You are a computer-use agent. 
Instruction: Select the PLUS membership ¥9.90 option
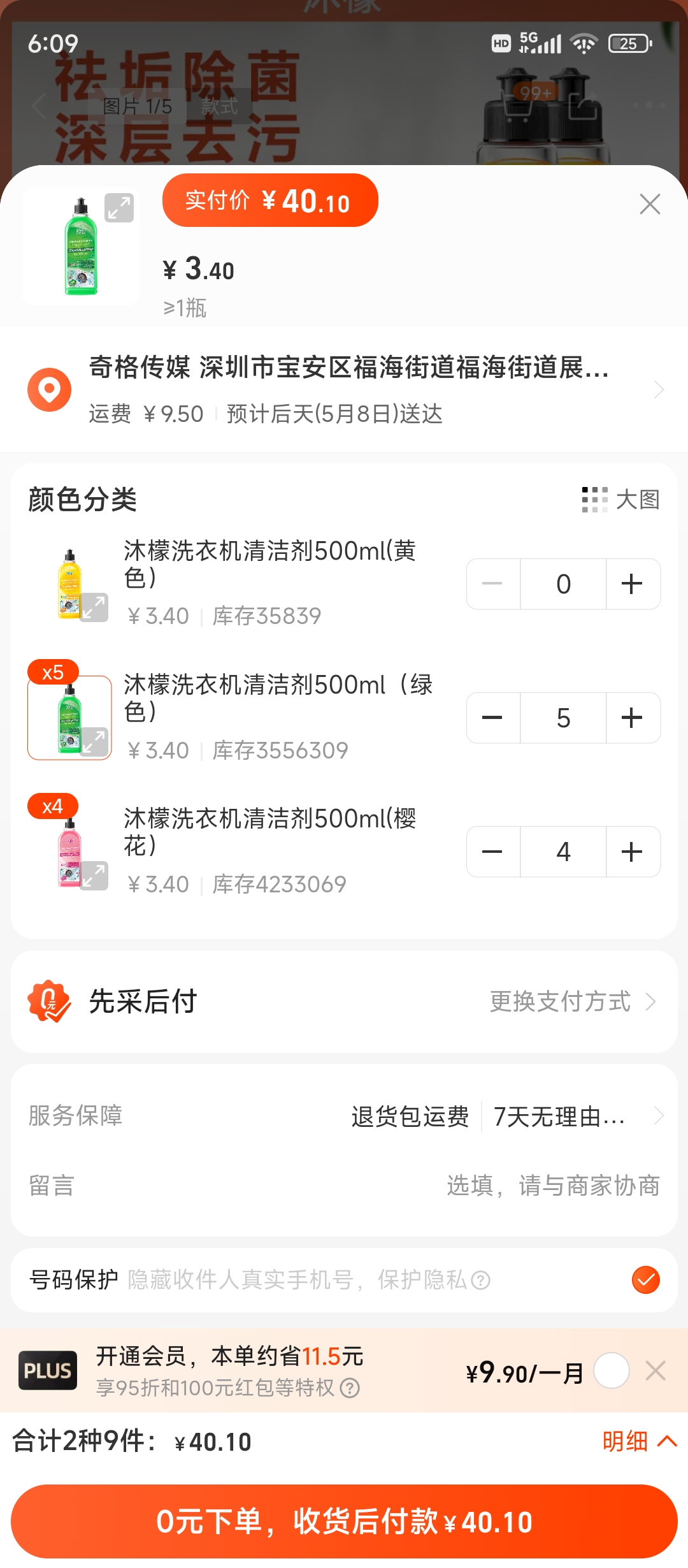(x=612, y=1370)
